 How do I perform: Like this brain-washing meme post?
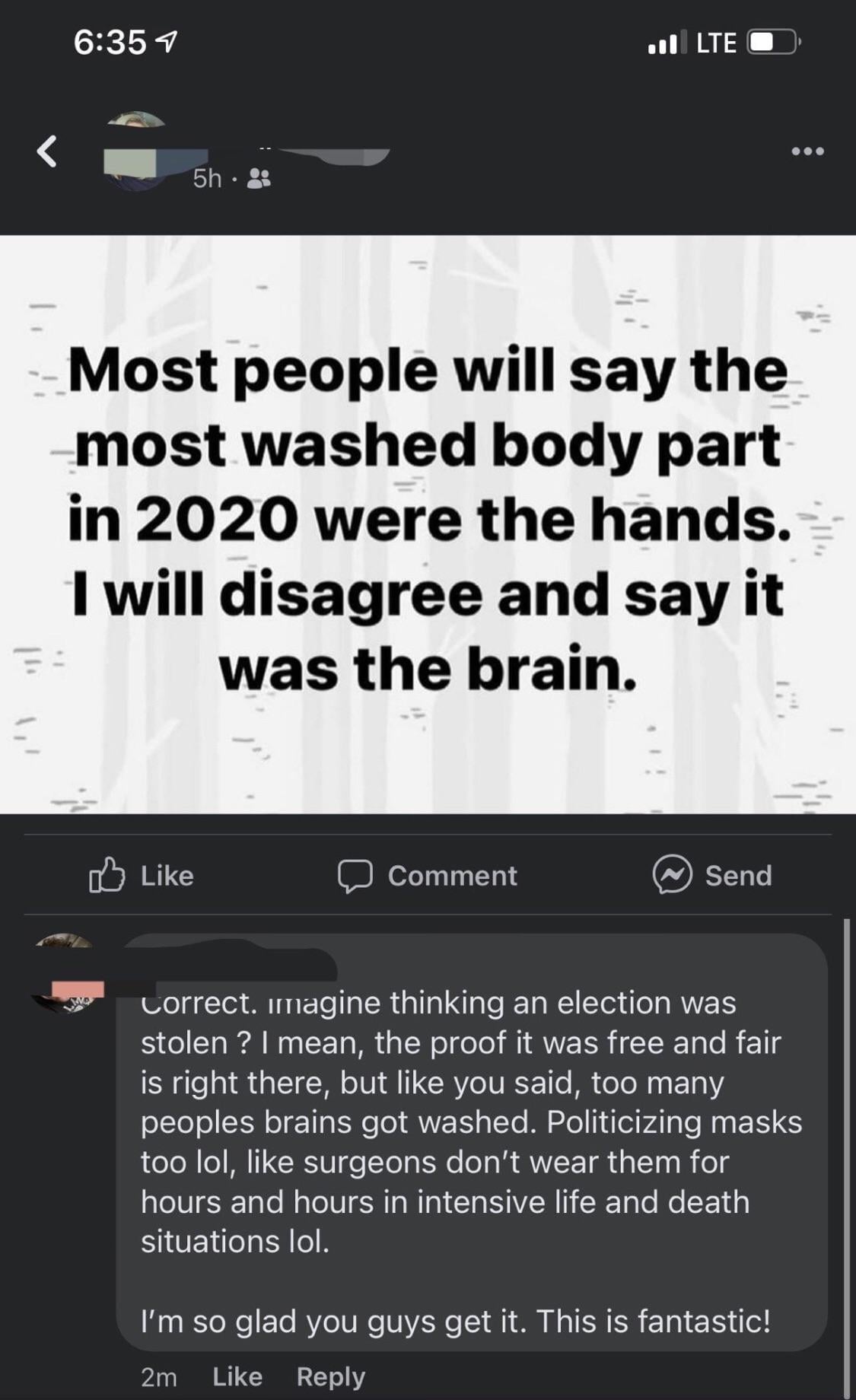coord(142,875)
